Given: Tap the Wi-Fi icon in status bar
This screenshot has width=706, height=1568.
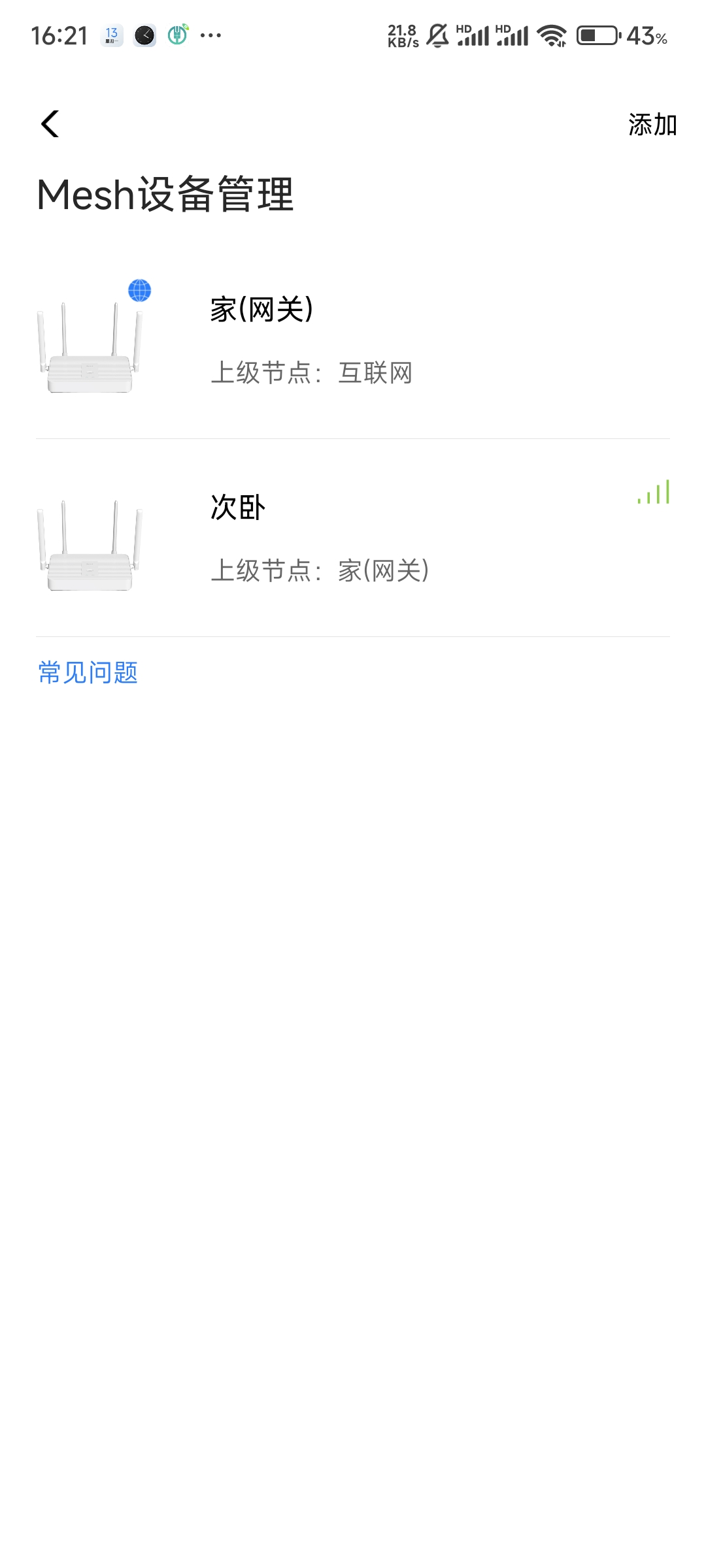Looking at the screenshot, I should point(552,37).
